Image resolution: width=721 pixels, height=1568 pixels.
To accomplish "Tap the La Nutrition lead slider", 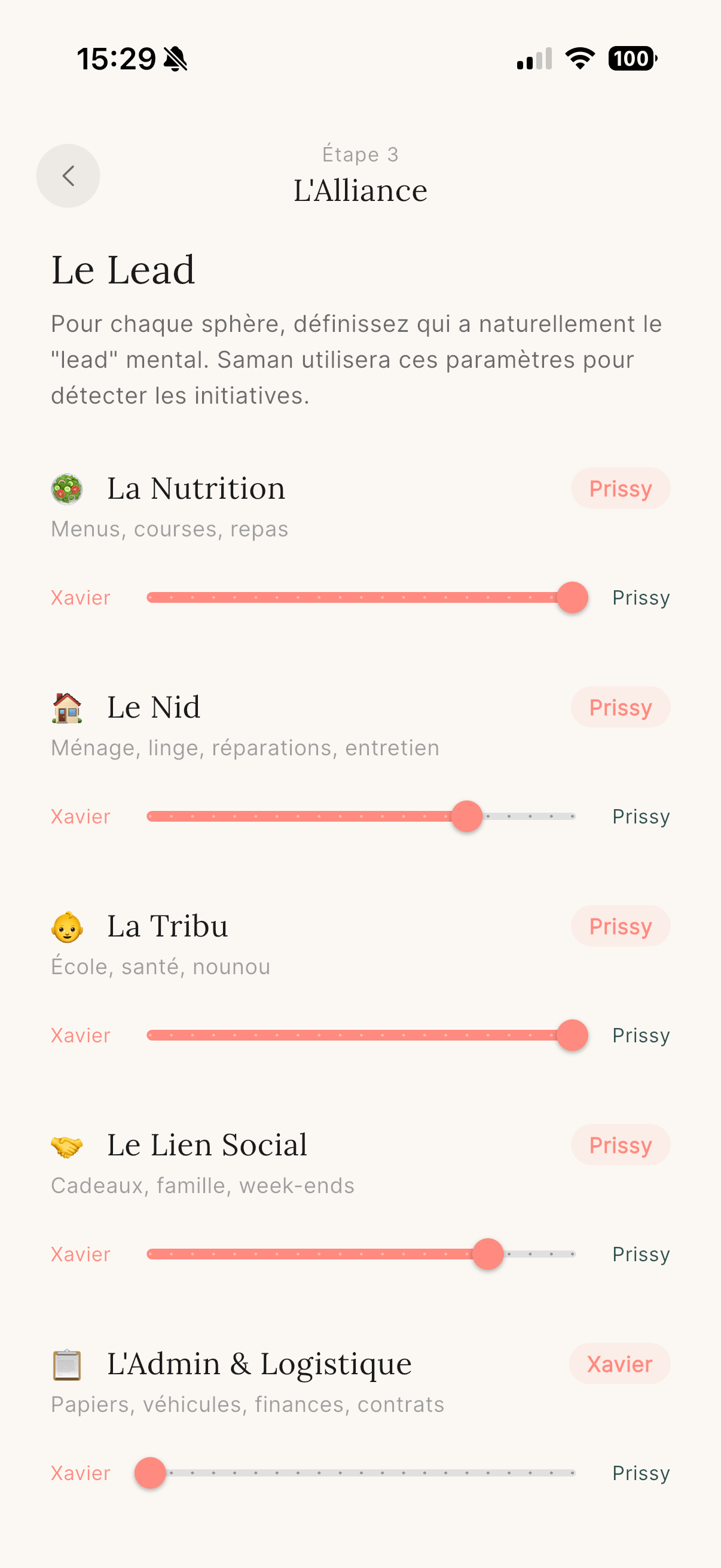I will (x=572, y=597).
